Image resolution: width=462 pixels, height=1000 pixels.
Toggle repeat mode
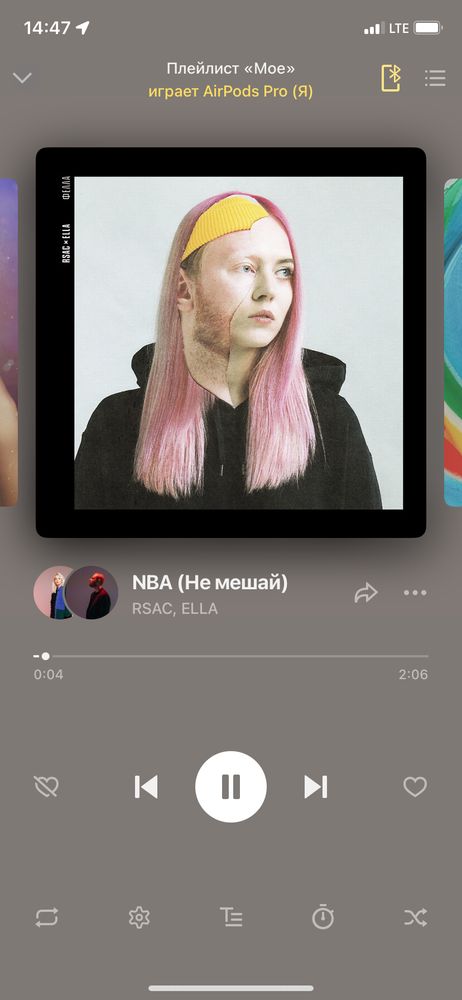coord(47,918)
